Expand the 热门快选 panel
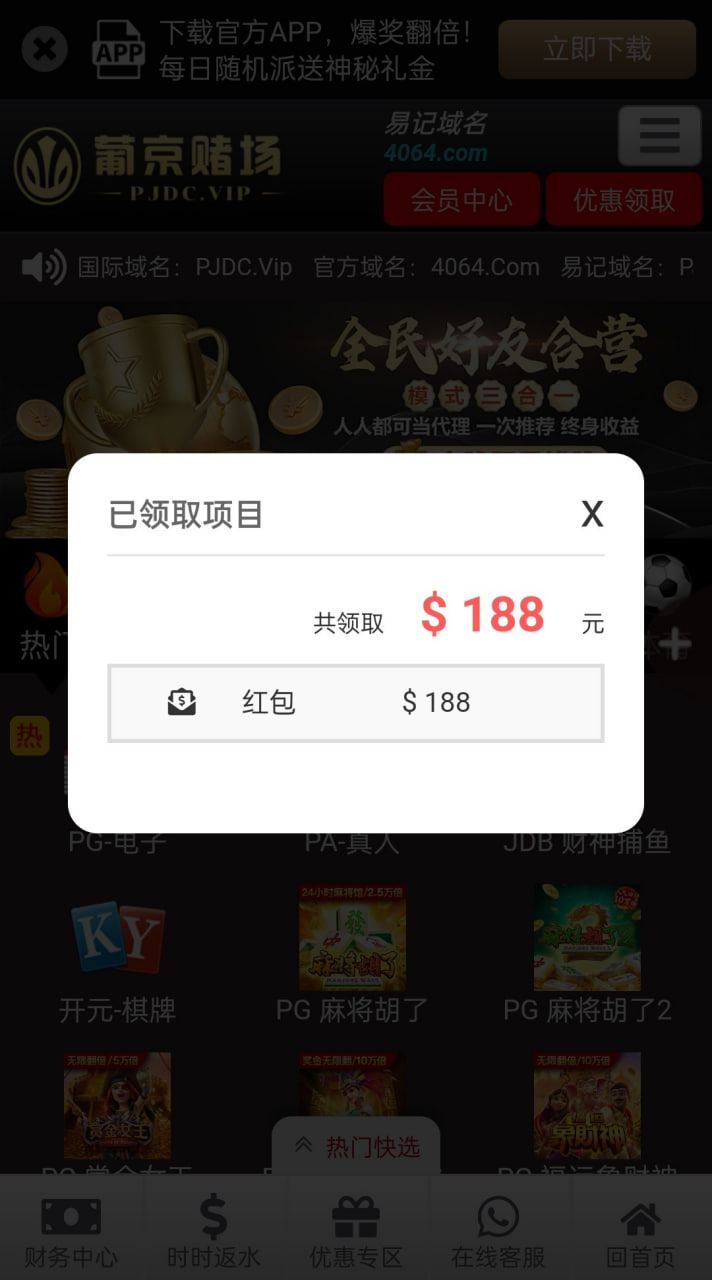712x1280 pixels. [357, 1146]
